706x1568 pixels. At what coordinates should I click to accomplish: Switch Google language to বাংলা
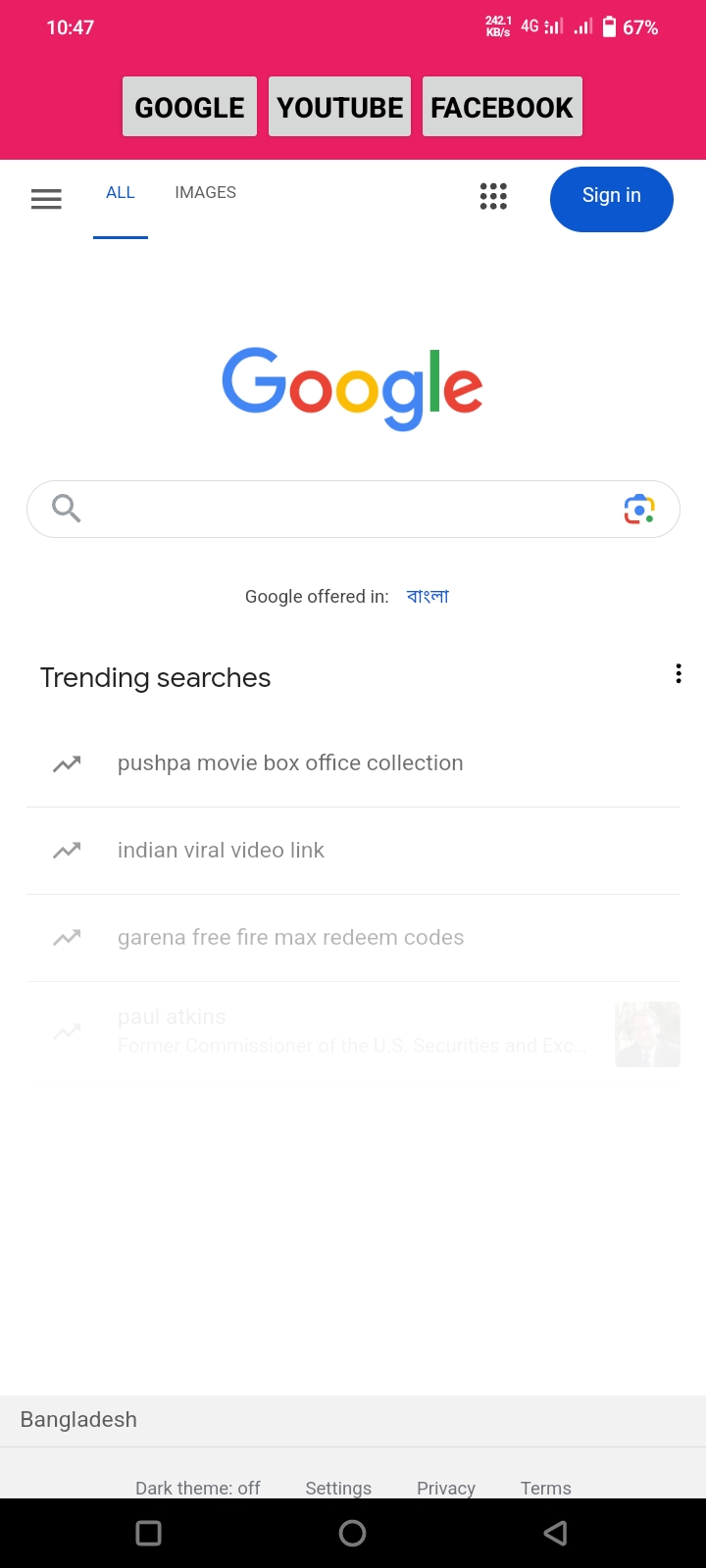click(x=428, y=596)
